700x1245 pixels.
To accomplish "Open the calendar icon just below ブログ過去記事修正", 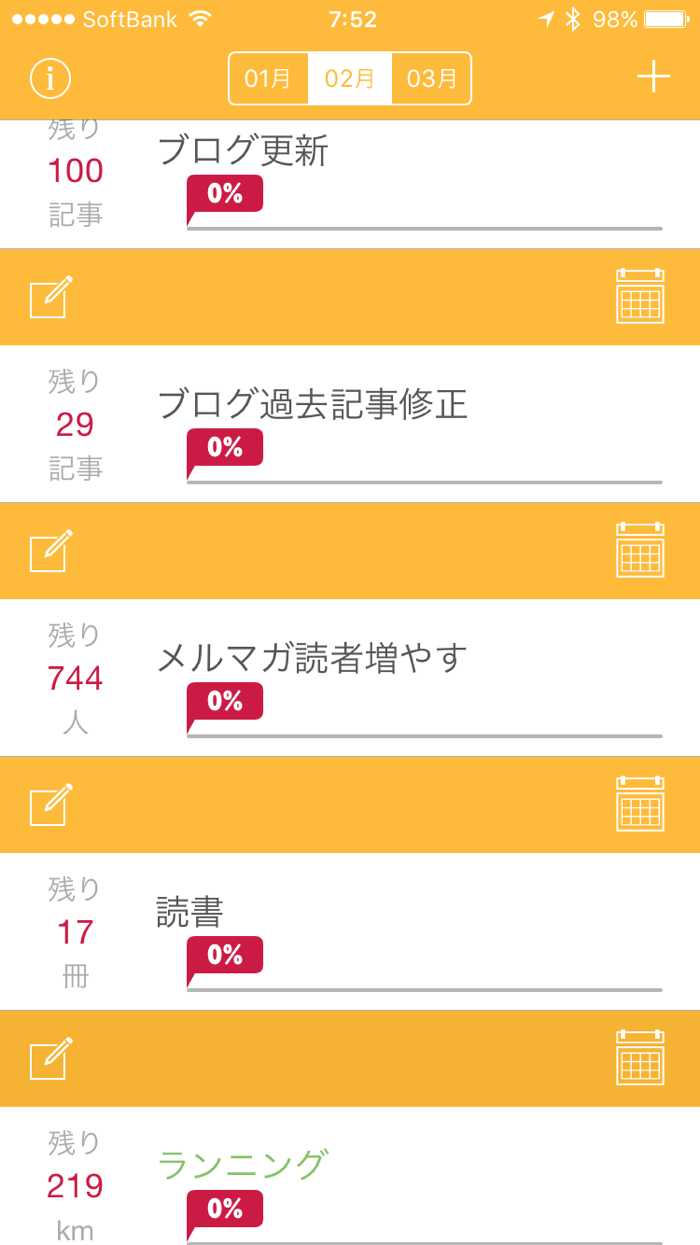I will click(640, 550).
